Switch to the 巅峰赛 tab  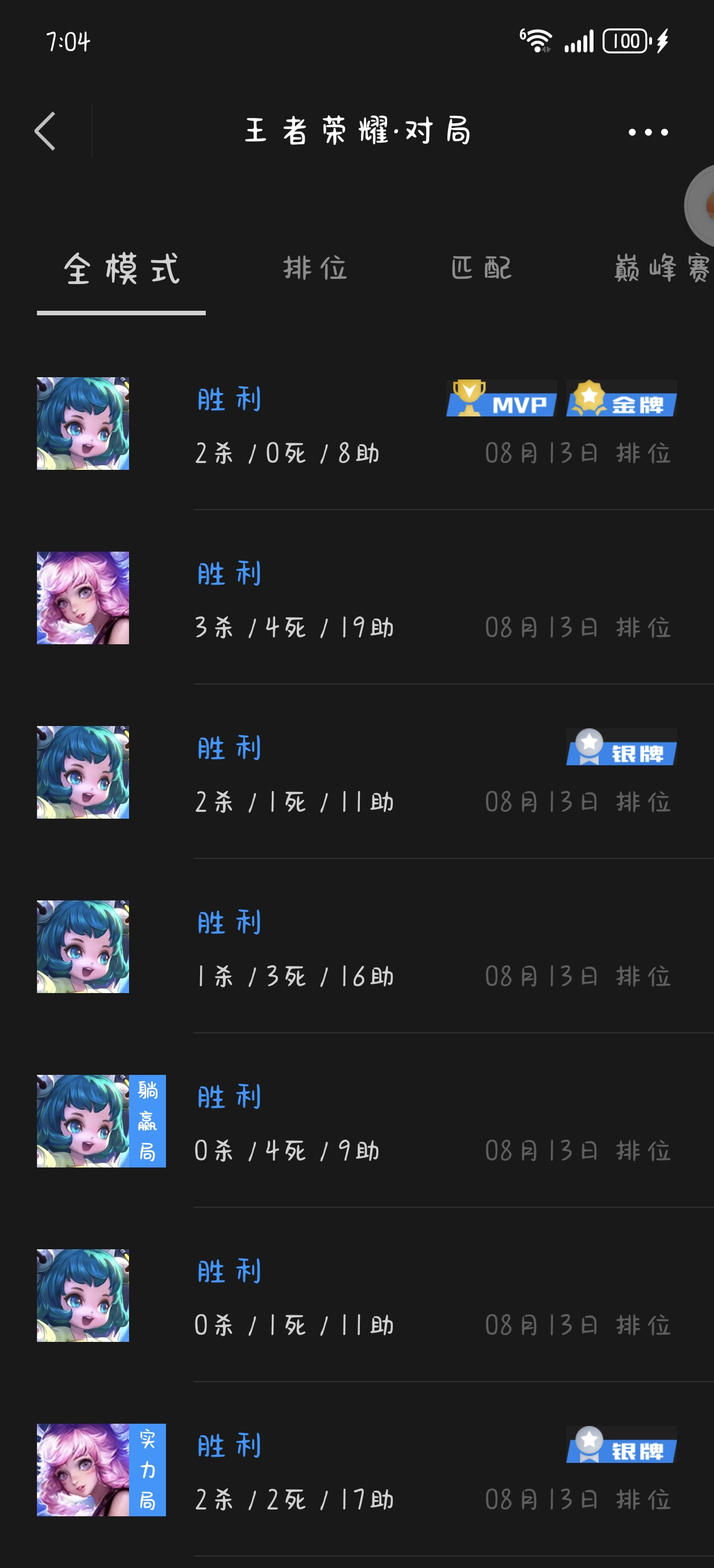(662, 268)
